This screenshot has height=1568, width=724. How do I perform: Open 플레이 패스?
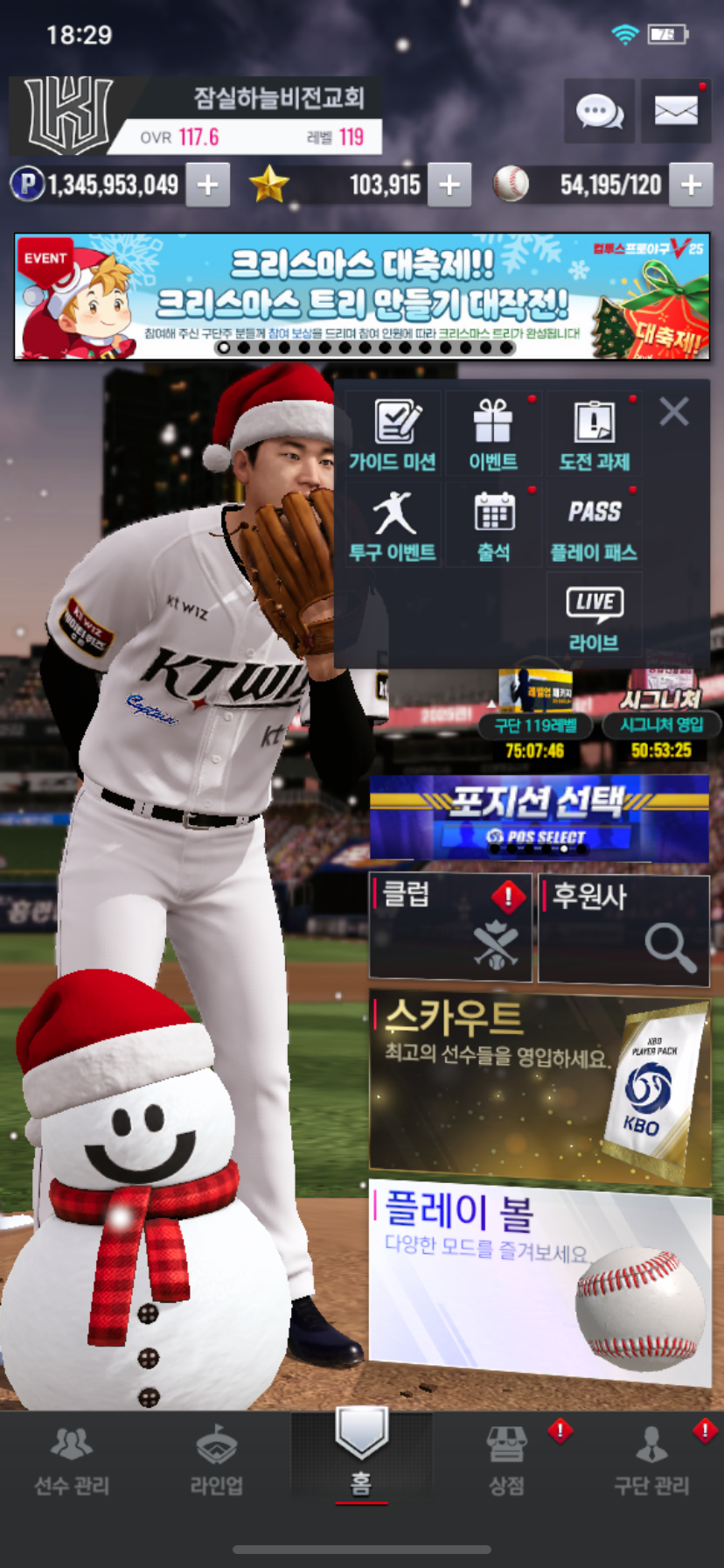[x=594, y=526]
